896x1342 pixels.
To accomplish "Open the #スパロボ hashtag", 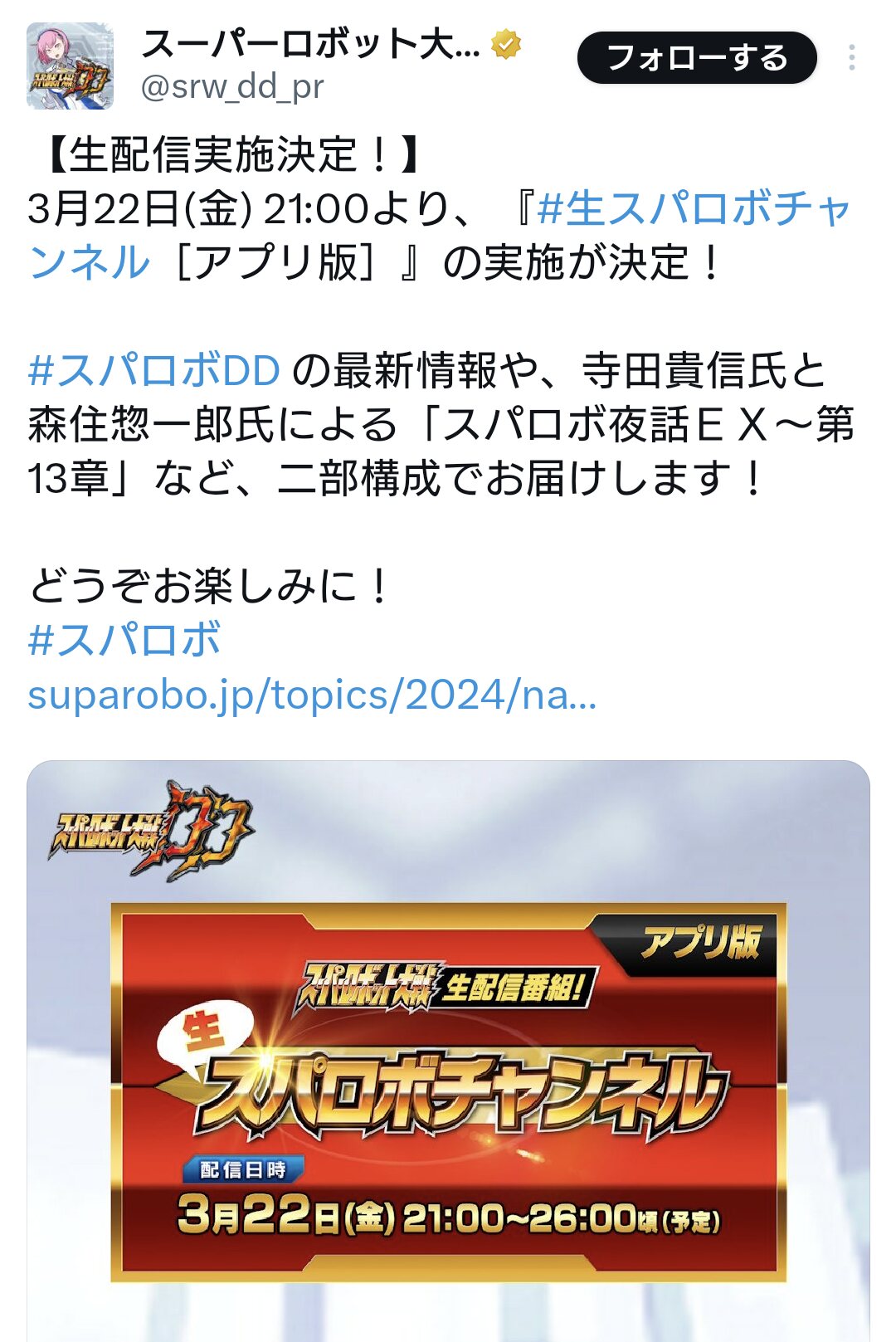I will (x=124, y=641).
